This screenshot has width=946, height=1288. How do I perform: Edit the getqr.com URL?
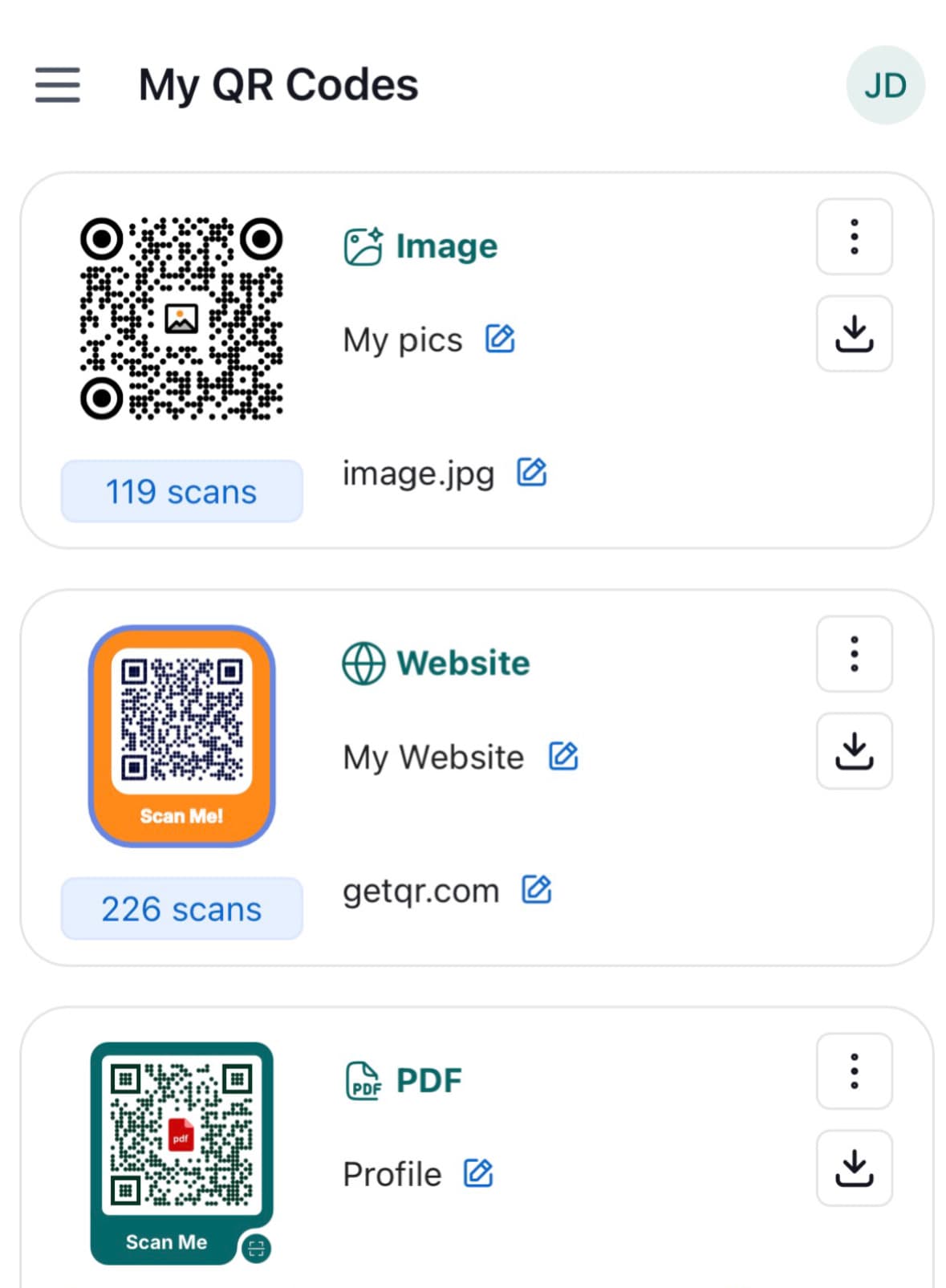[538, 888]
